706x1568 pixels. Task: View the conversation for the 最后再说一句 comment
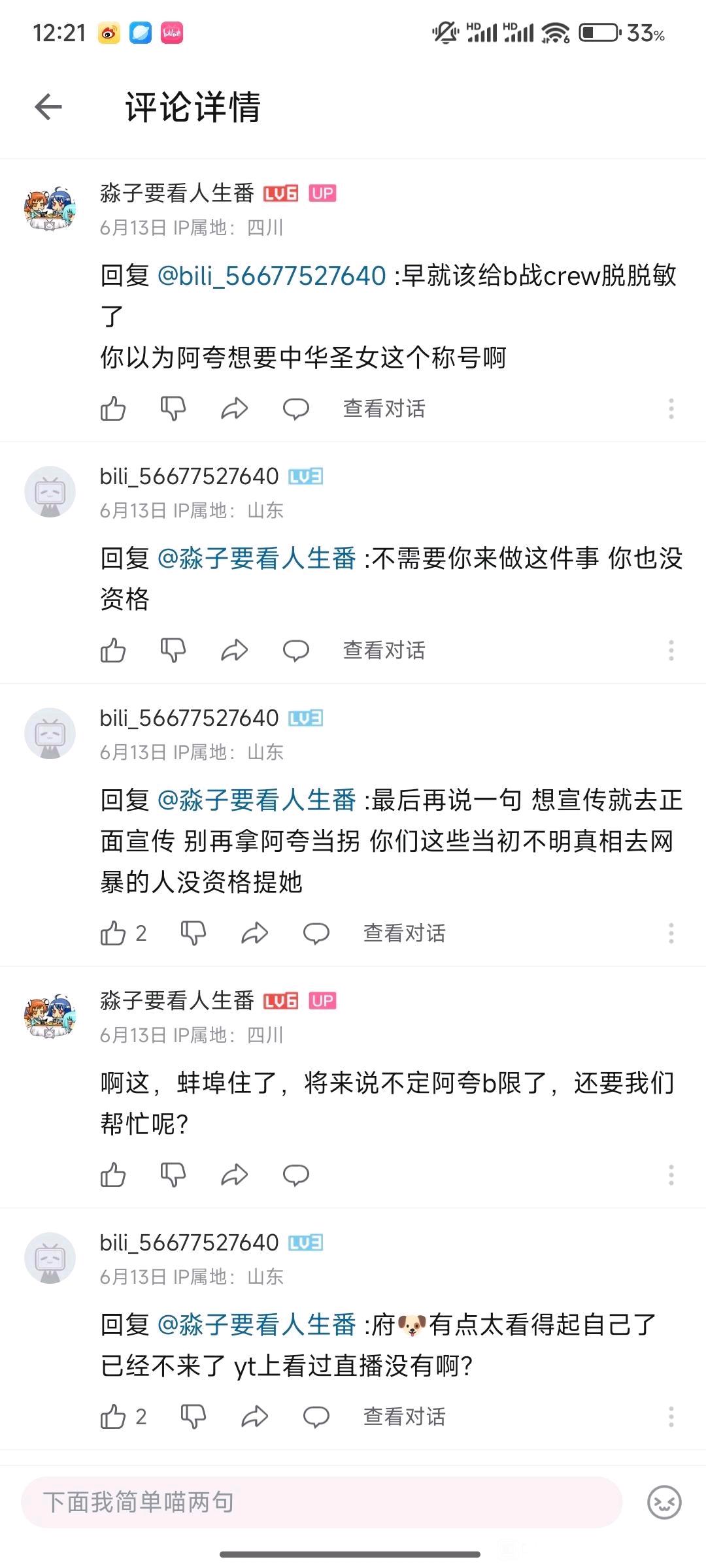click(x=404, y=934)
